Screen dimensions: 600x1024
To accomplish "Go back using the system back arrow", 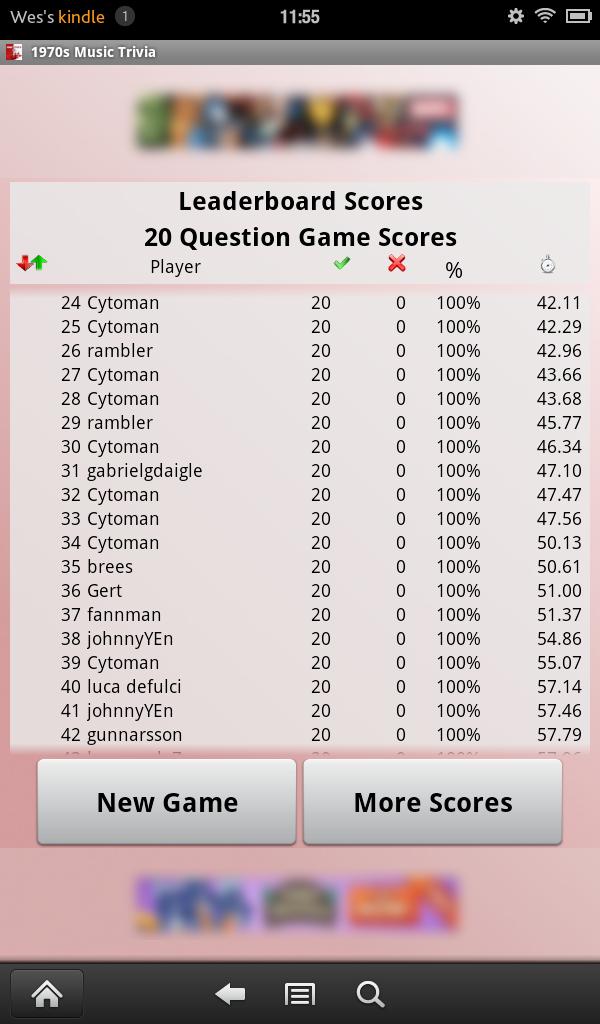I will [x=231, y=993].
